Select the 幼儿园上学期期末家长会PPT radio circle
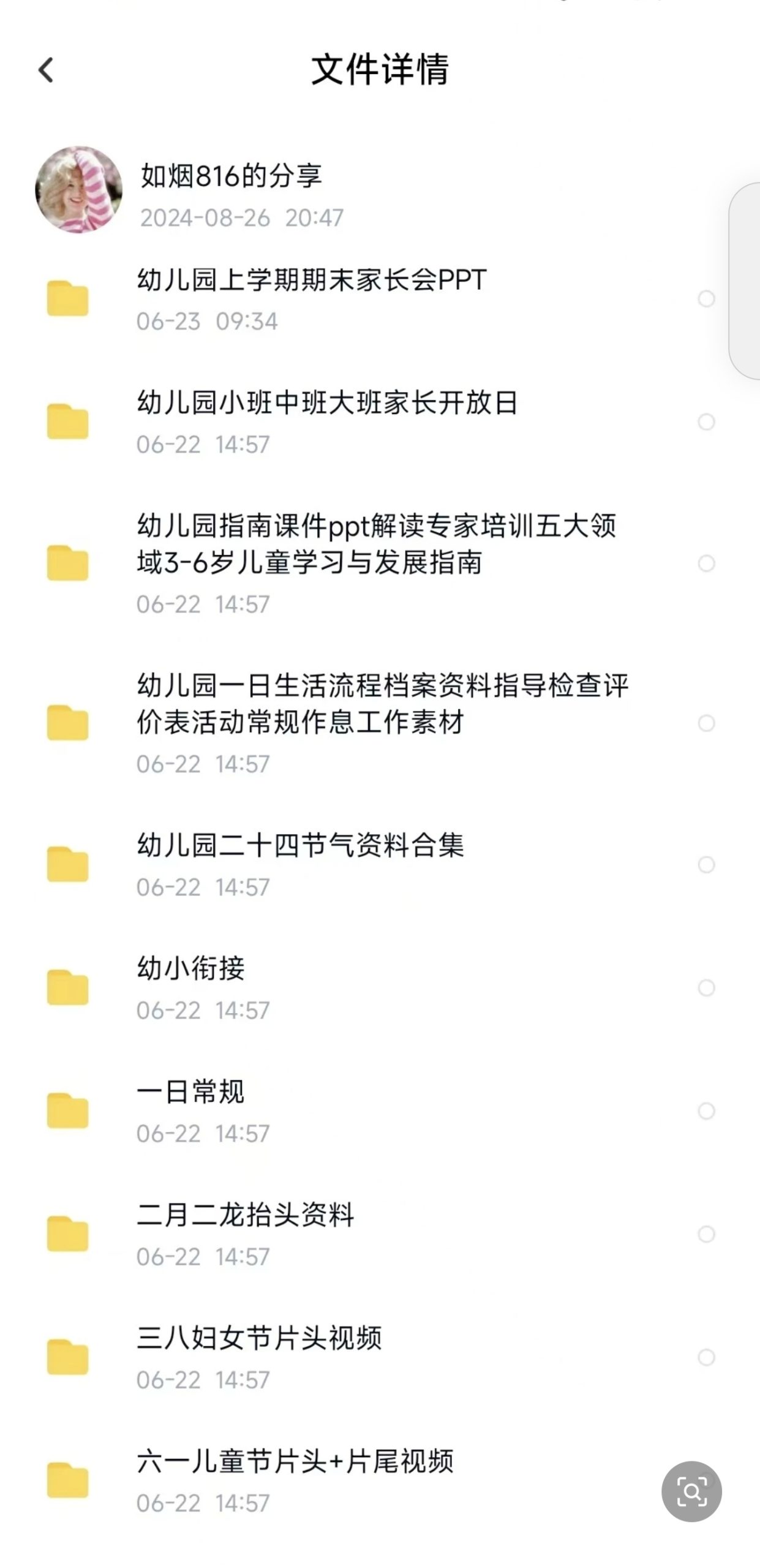 click(706, 299)
